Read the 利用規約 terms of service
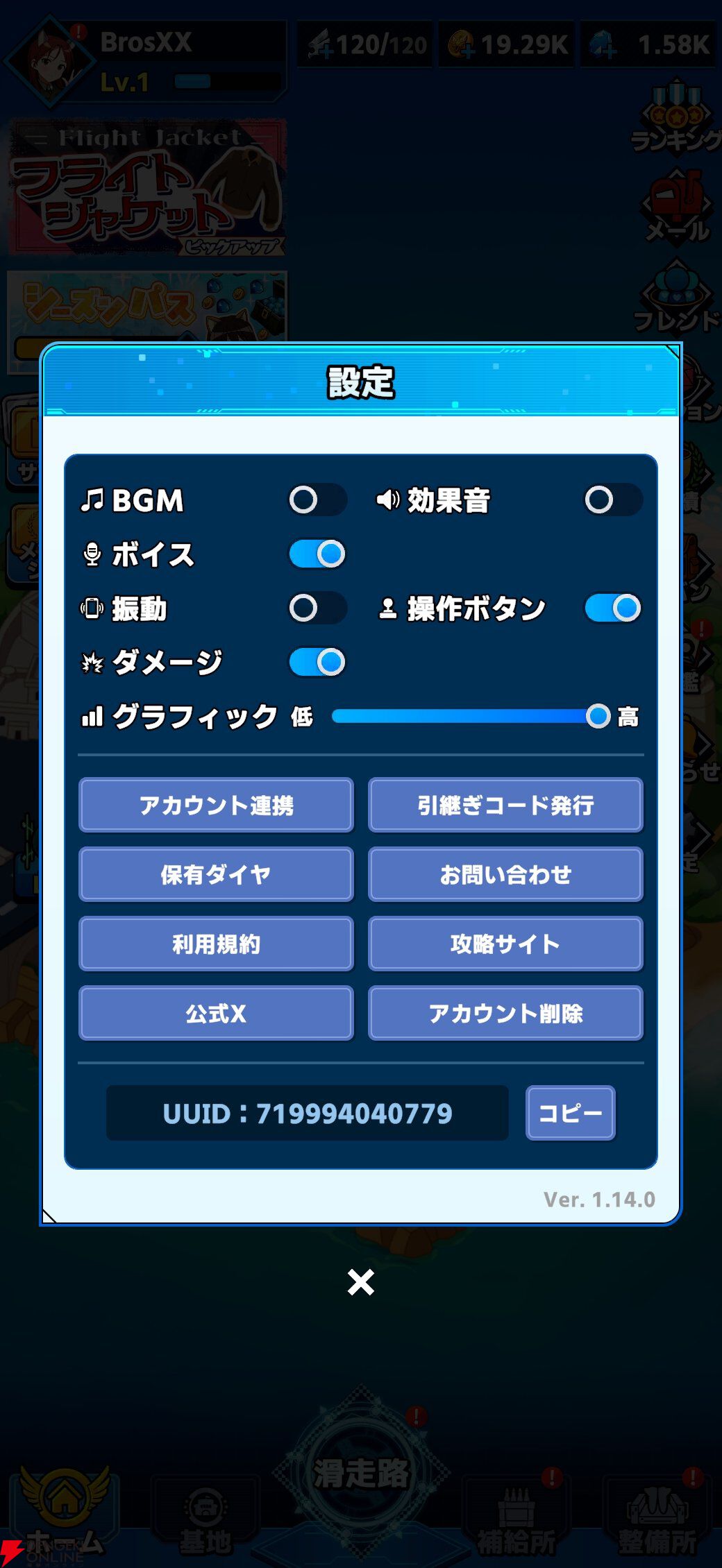 [x=216, y=944]
